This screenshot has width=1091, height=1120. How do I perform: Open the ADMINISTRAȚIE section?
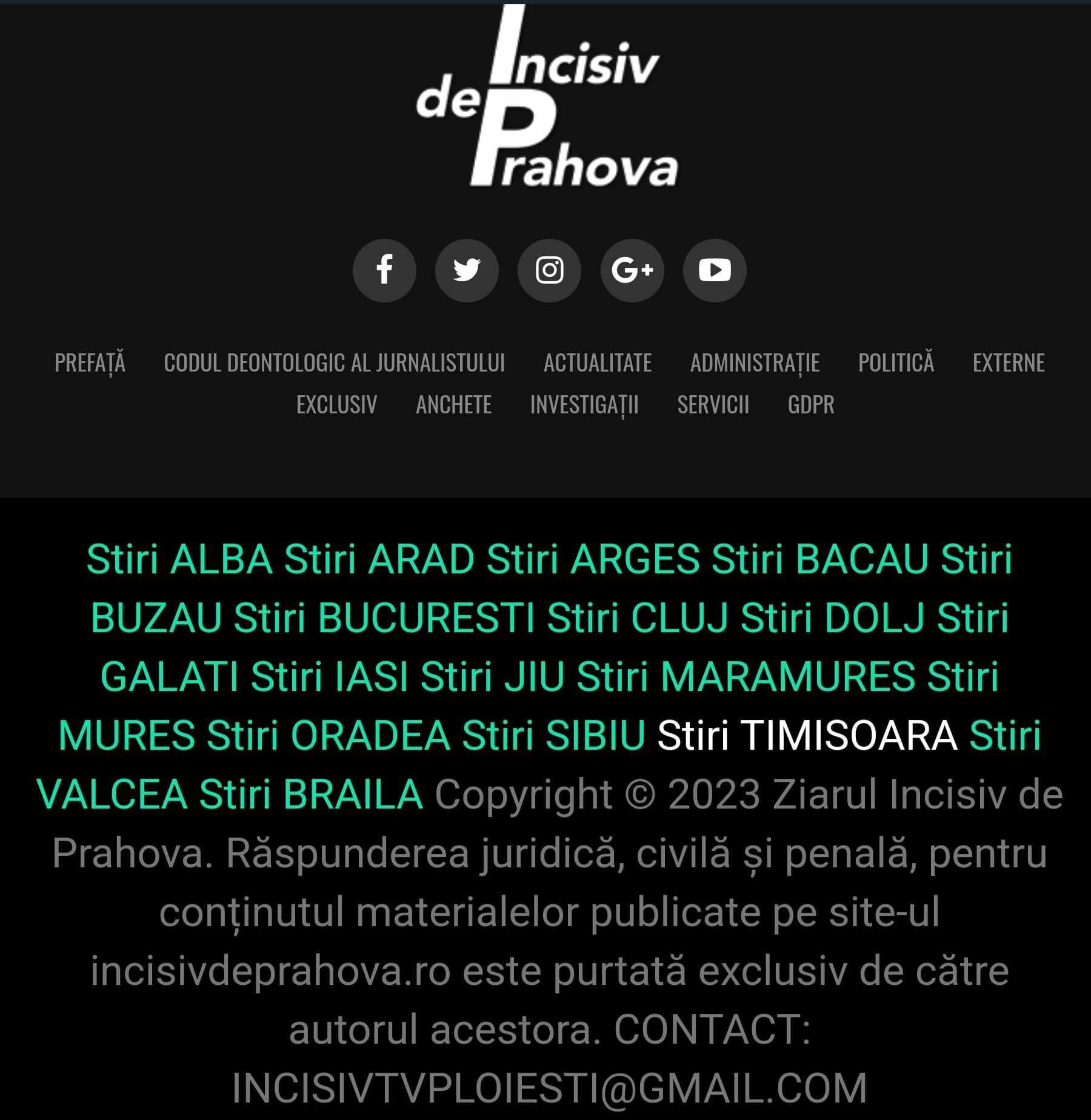[x=755, y=363]
